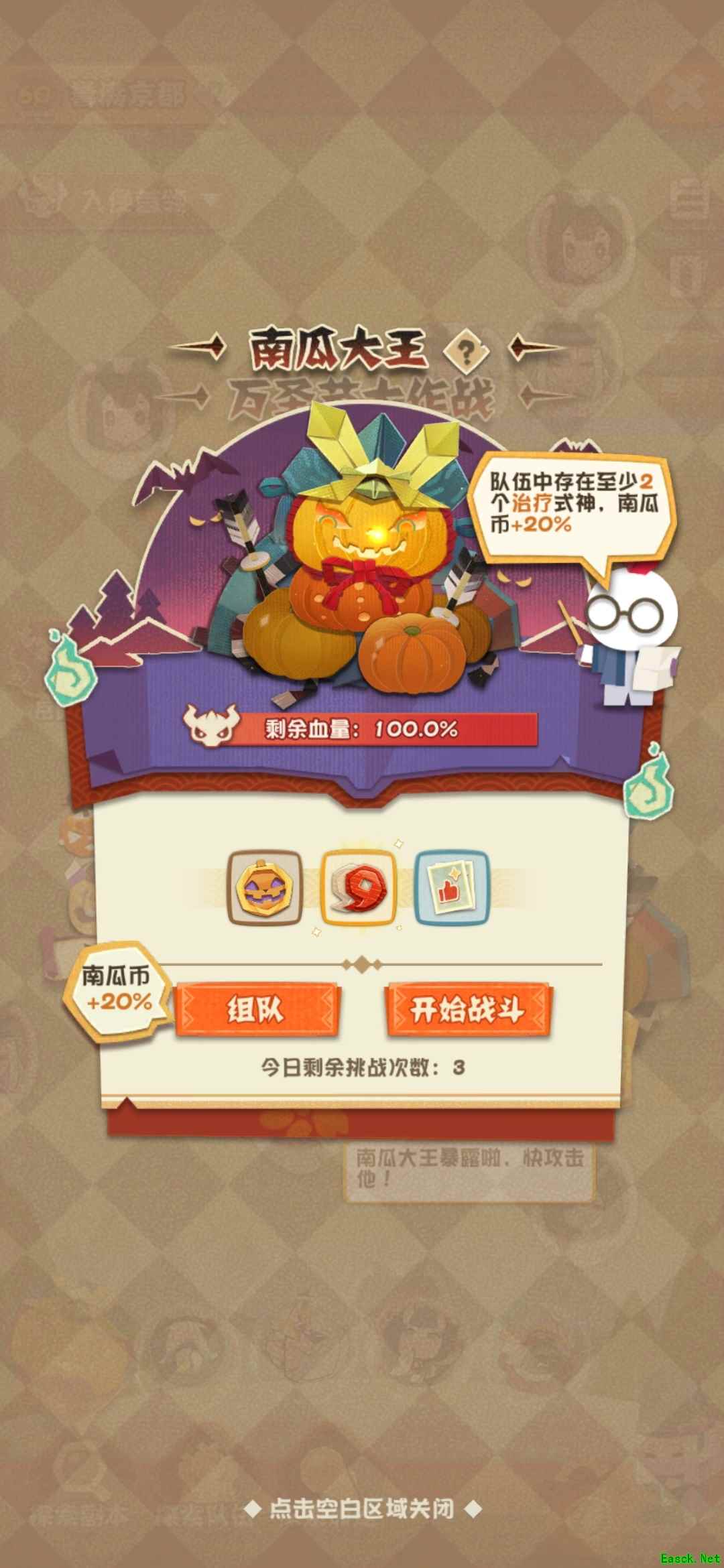View the pumpkin coin reward item
Viewport: 724px width, 1568px height.
(265, 887)
